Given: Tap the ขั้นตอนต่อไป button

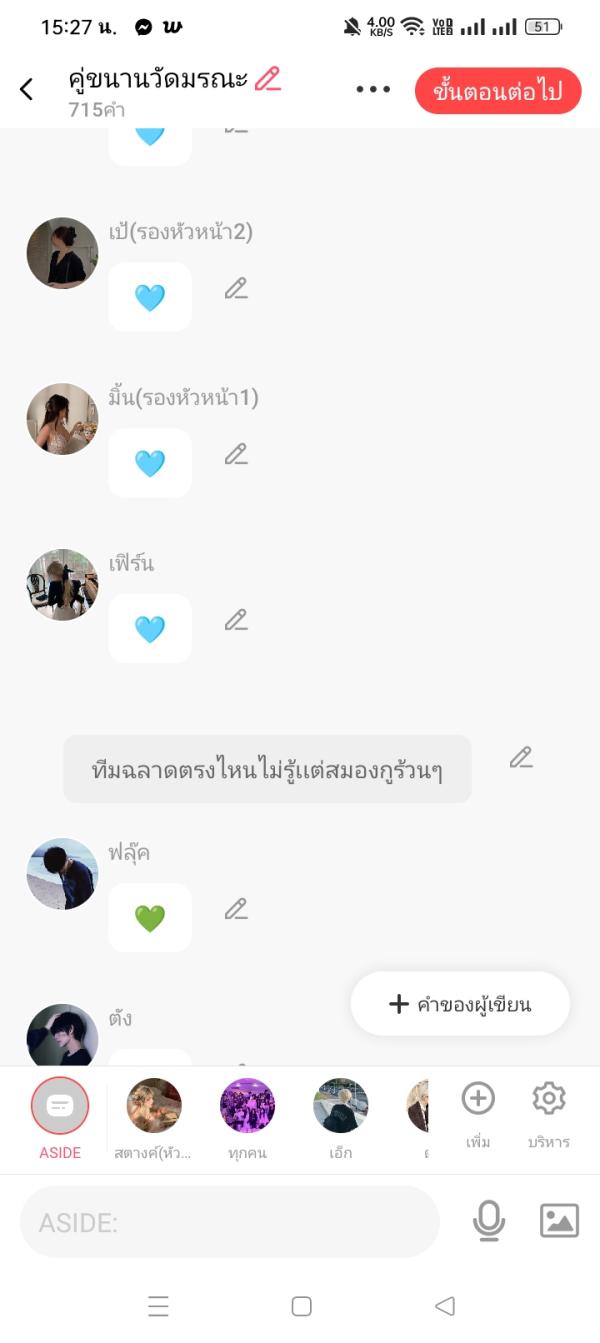Looking at the screenshot, I should pyautogui.click(x=497, y=91).
